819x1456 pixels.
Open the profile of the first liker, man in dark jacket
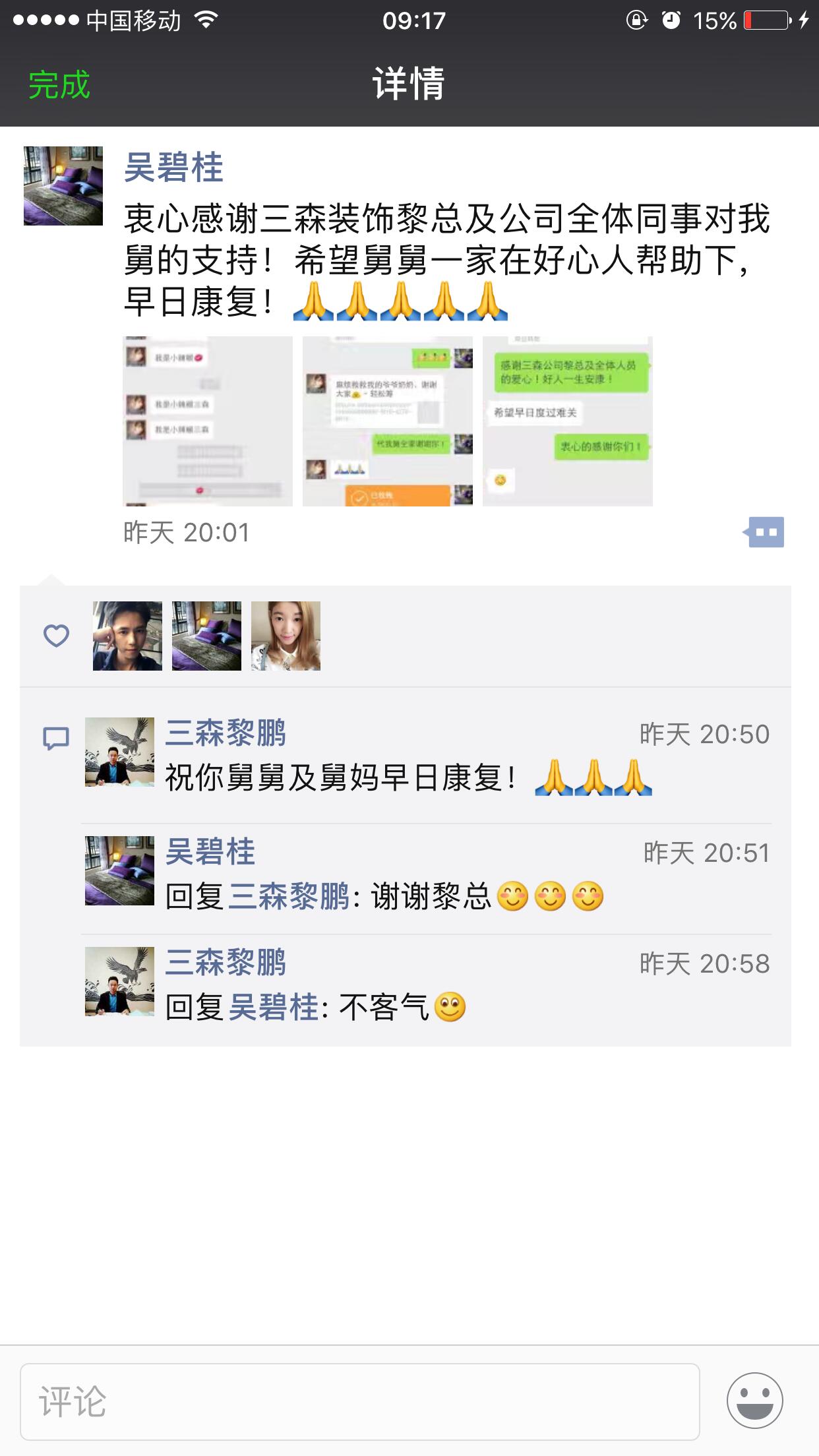[127, 636]
